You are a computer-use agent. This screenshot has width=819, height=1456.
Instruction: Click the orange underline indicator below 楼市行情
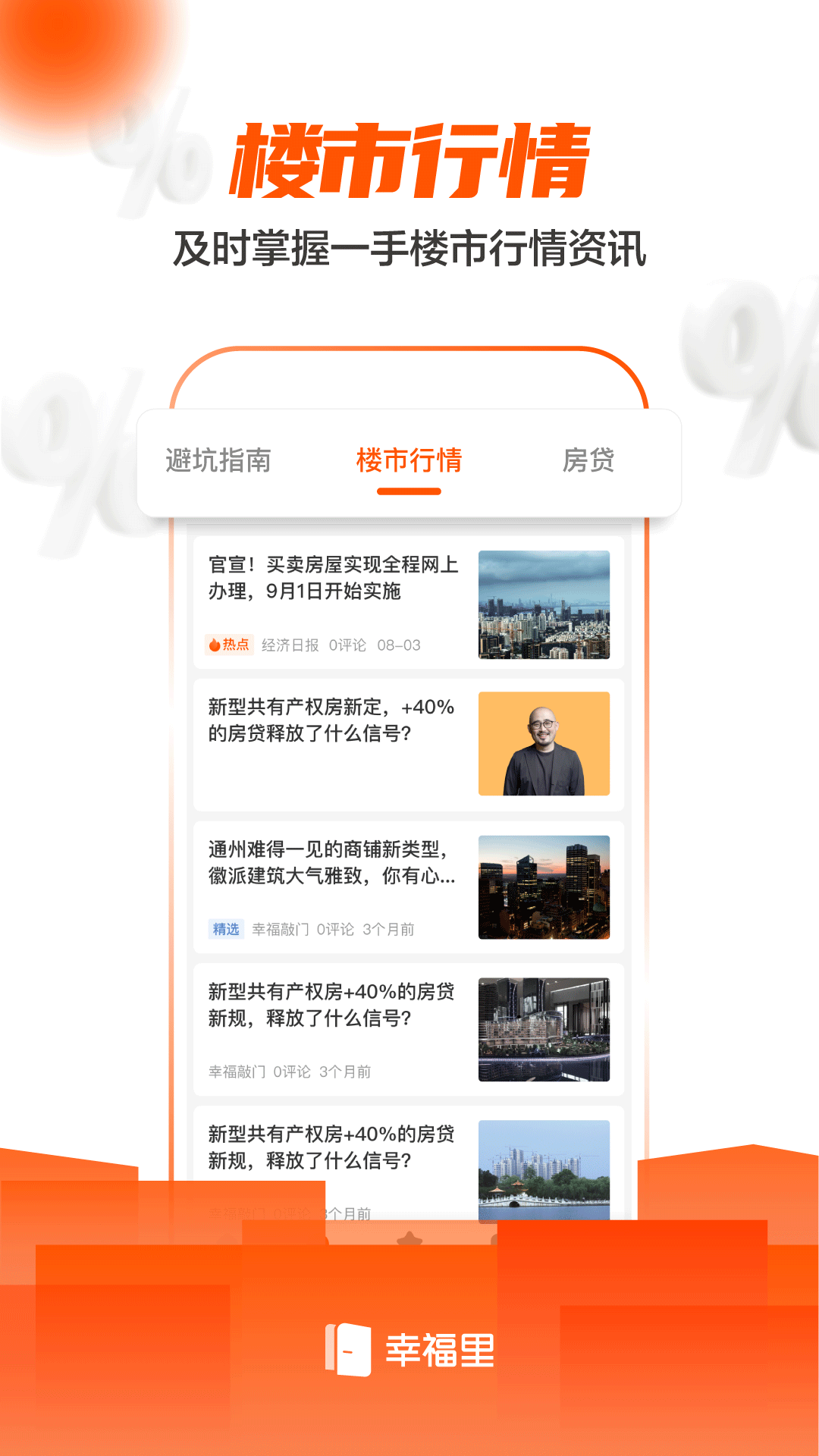[409, 491]
